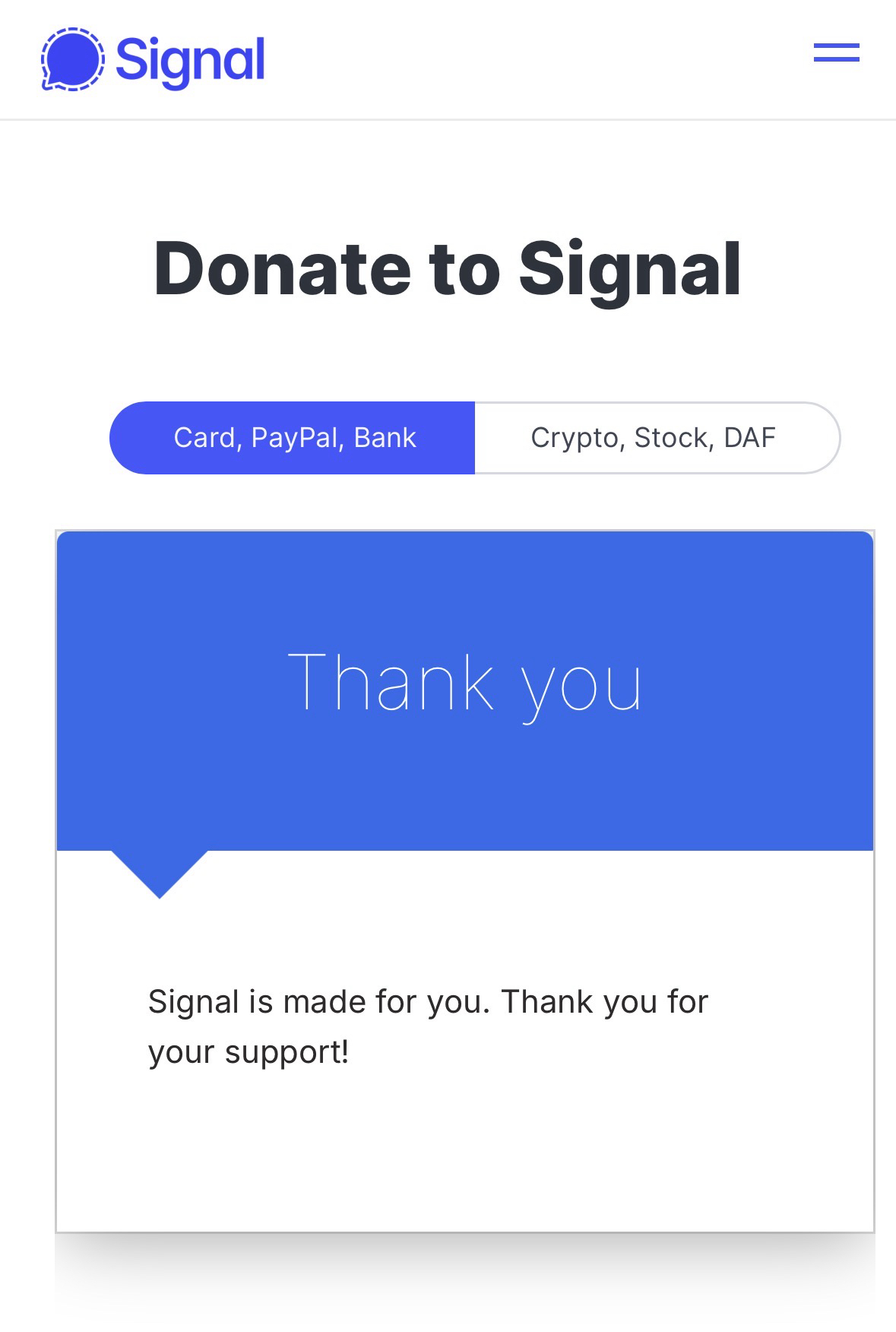Switch to Crypto, Stock, DAF tab
Screen dimensions: 896x1332
coord(655,438)
